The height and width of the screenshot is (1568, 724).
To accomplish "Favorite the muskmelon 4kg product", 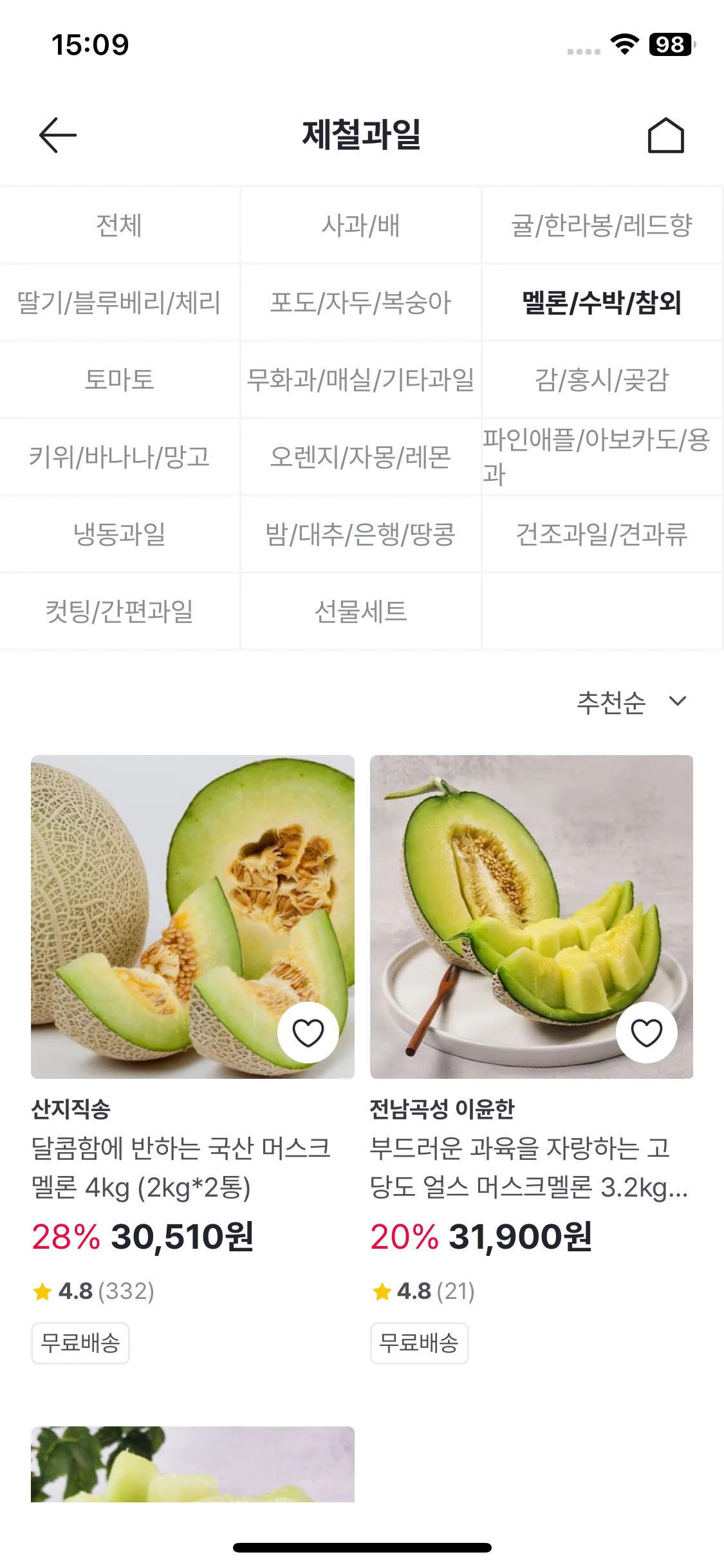I will [309, 1031].
